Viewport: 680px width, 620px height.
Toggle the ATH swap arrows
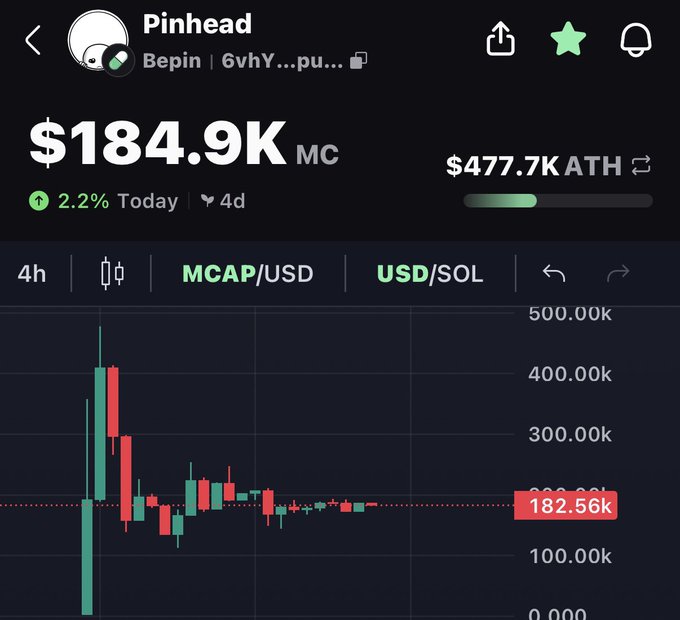click(x=641, y=166)
